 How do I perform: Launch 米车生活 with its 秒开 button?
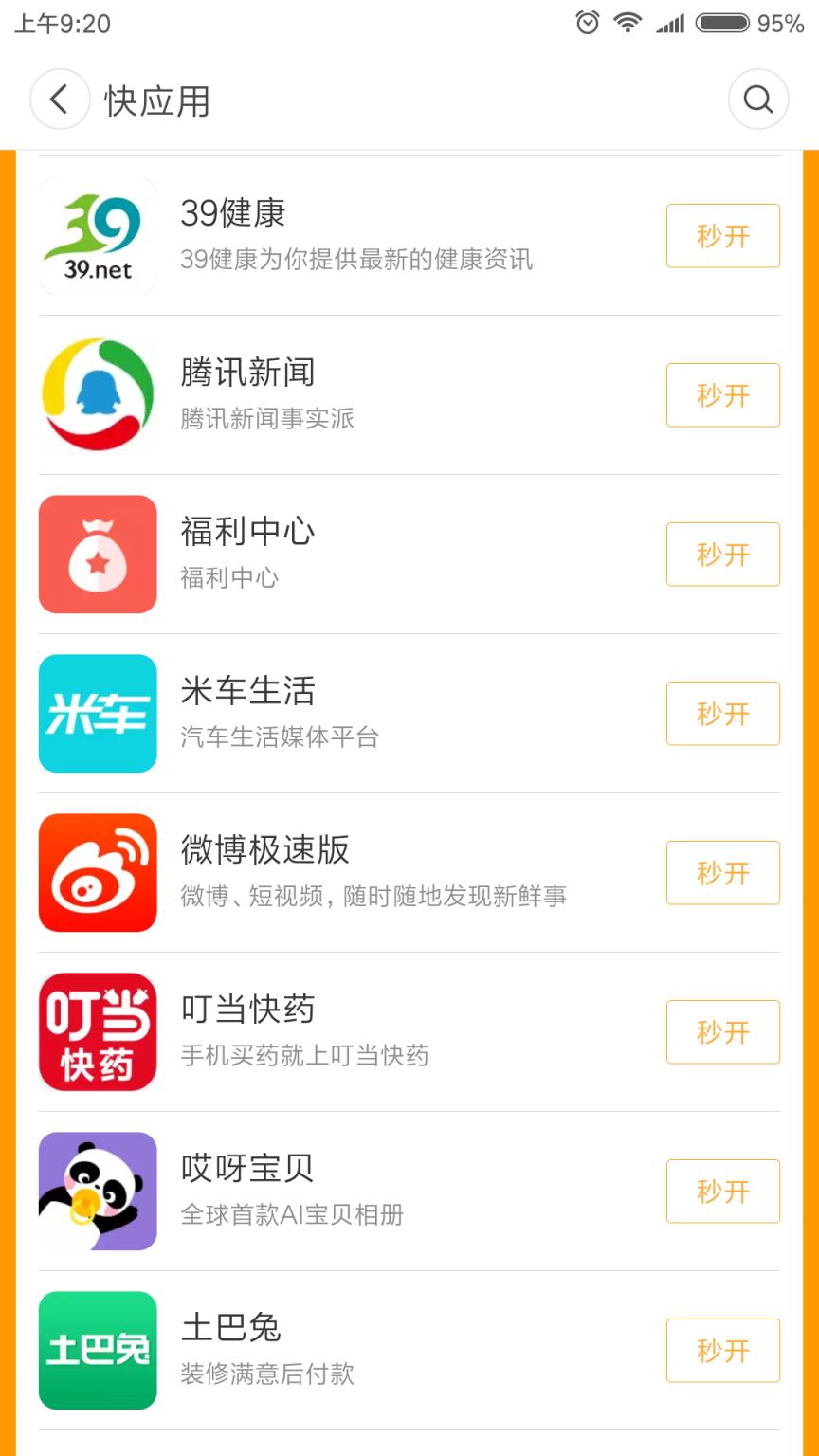coord(722,714)
